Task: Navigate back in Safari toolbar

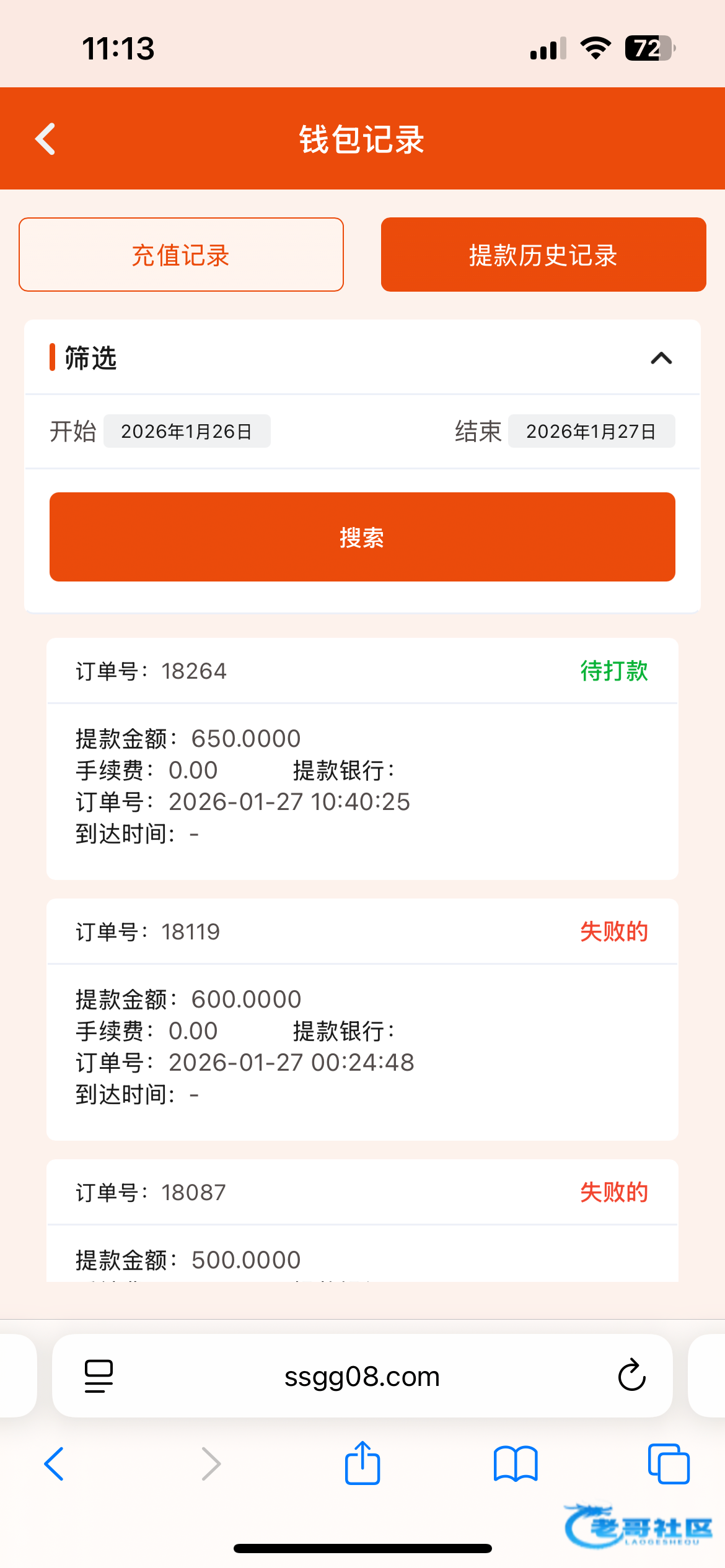Action: point(54,1464)
